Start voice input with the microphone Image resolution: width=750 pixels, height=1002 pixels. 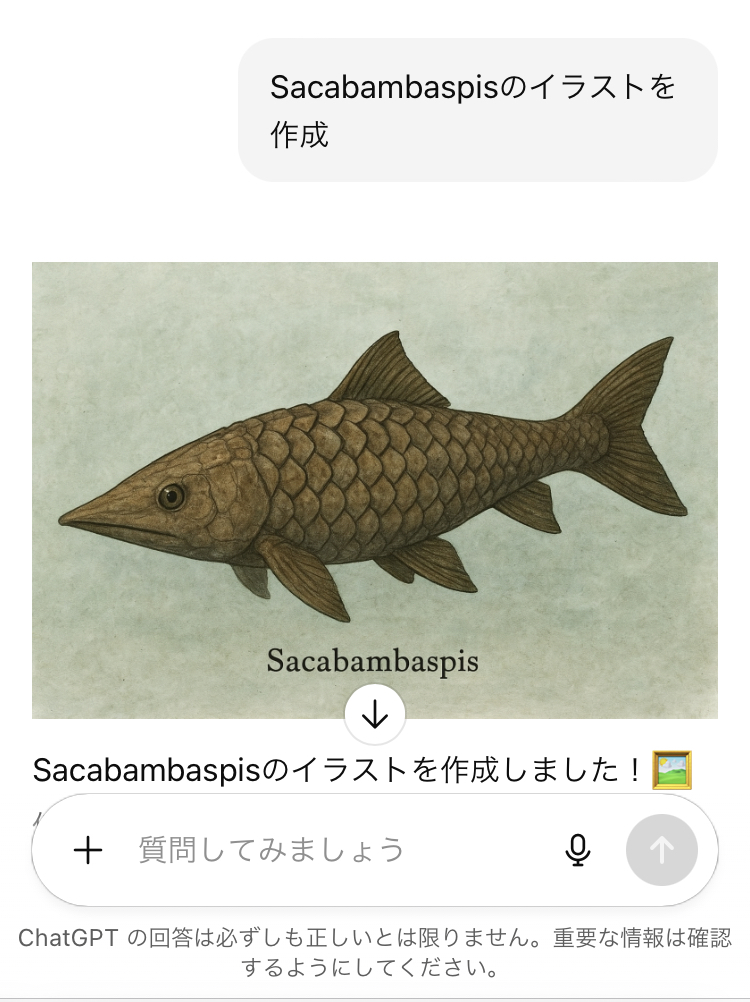pos(577,850)
